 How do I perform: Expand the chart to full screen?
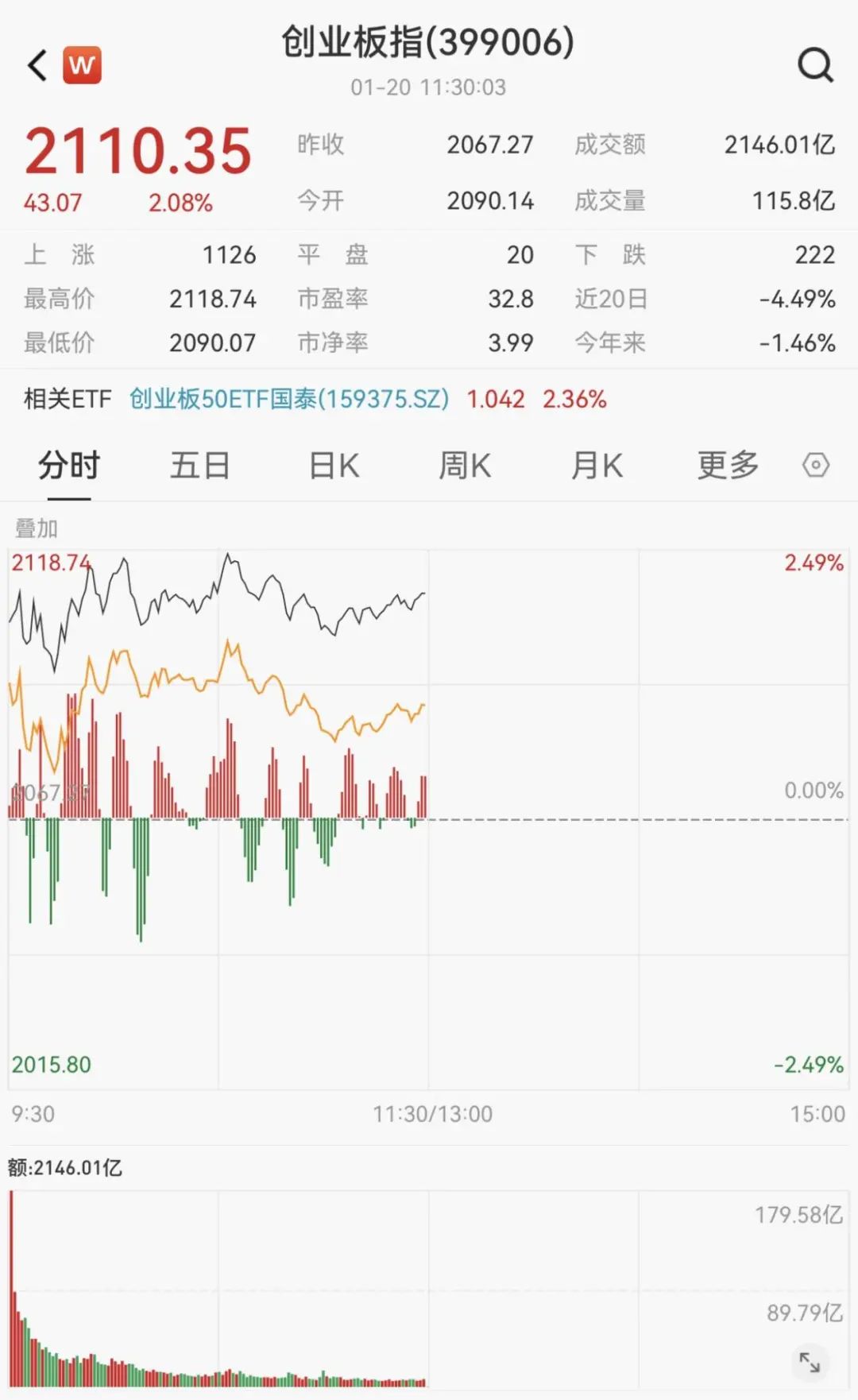point(810,1362)
